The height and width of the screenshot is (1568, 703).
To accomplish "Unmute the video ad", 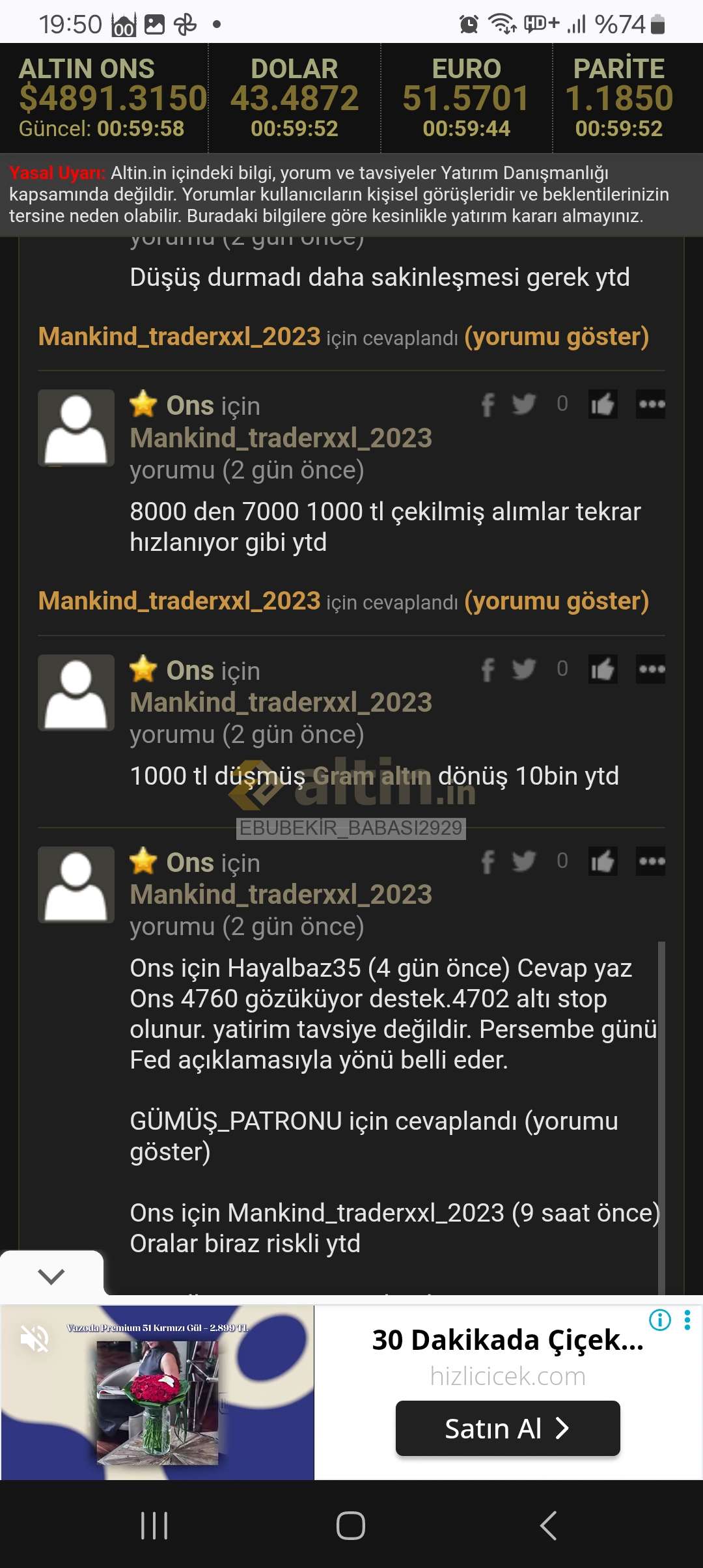I will [x=34, y=1339].
